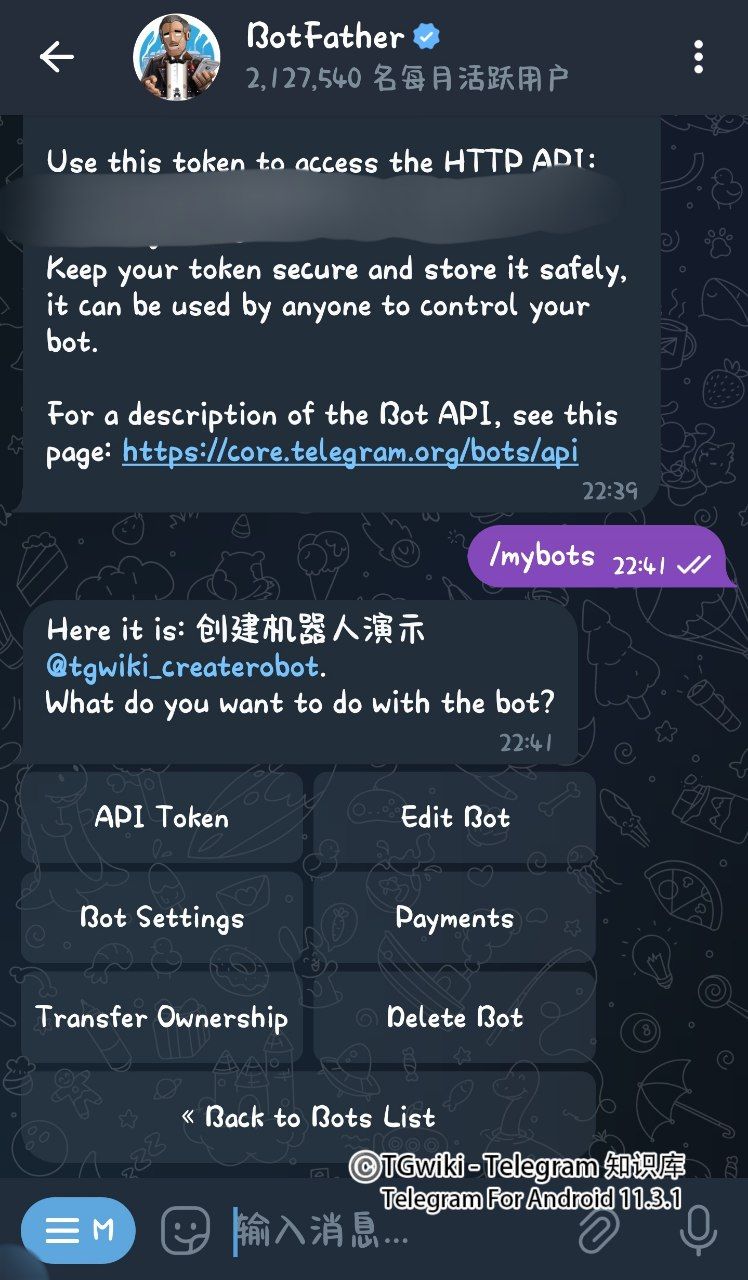Open the three-dot overflow menu
The width and height of the screenshot is (748, 1280).
pyautogui.click(x=698, y=57)
